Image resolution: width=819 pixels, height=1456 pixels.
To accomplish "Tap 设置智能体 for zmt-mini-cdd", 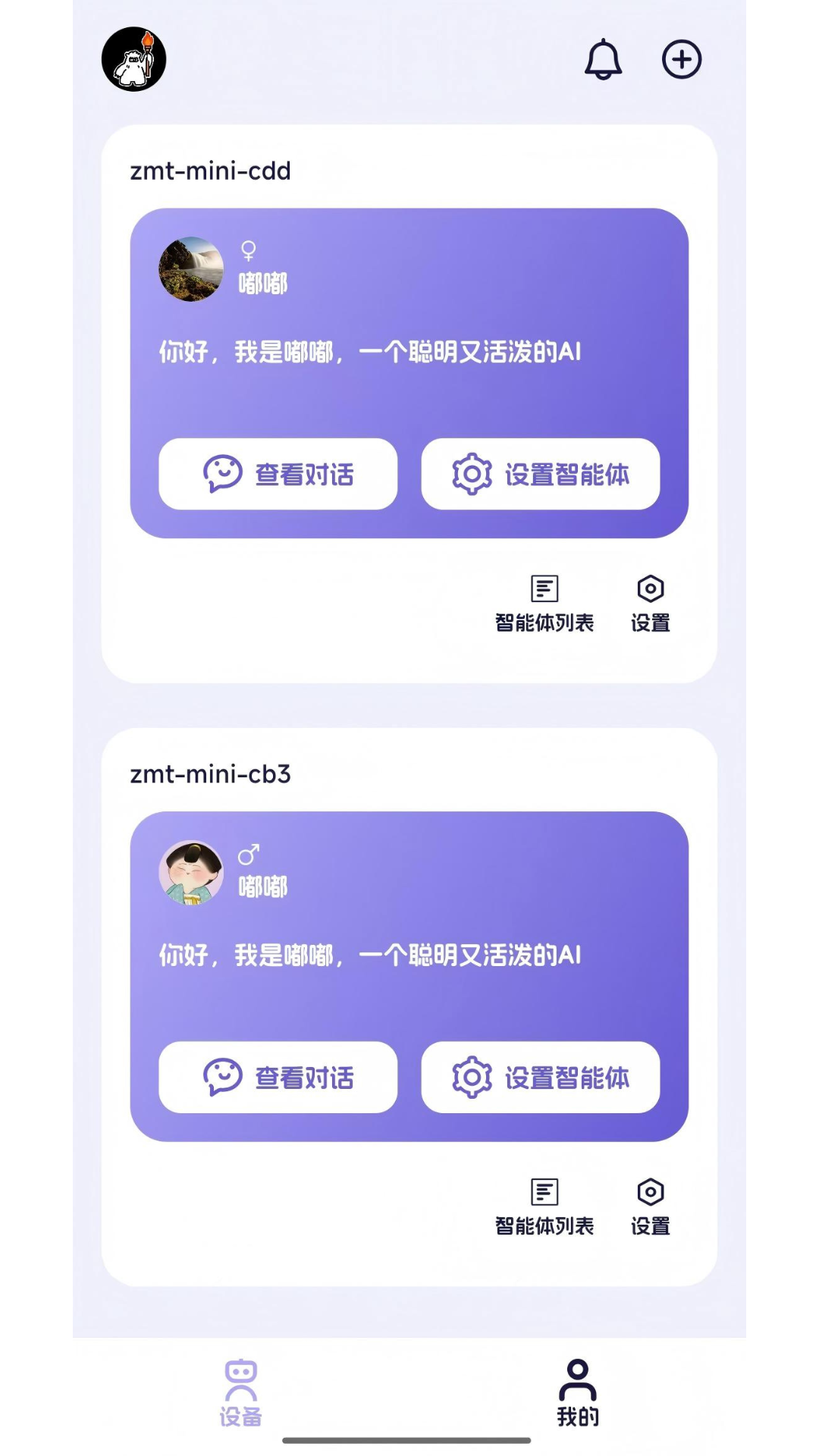I will pos(540,474).
